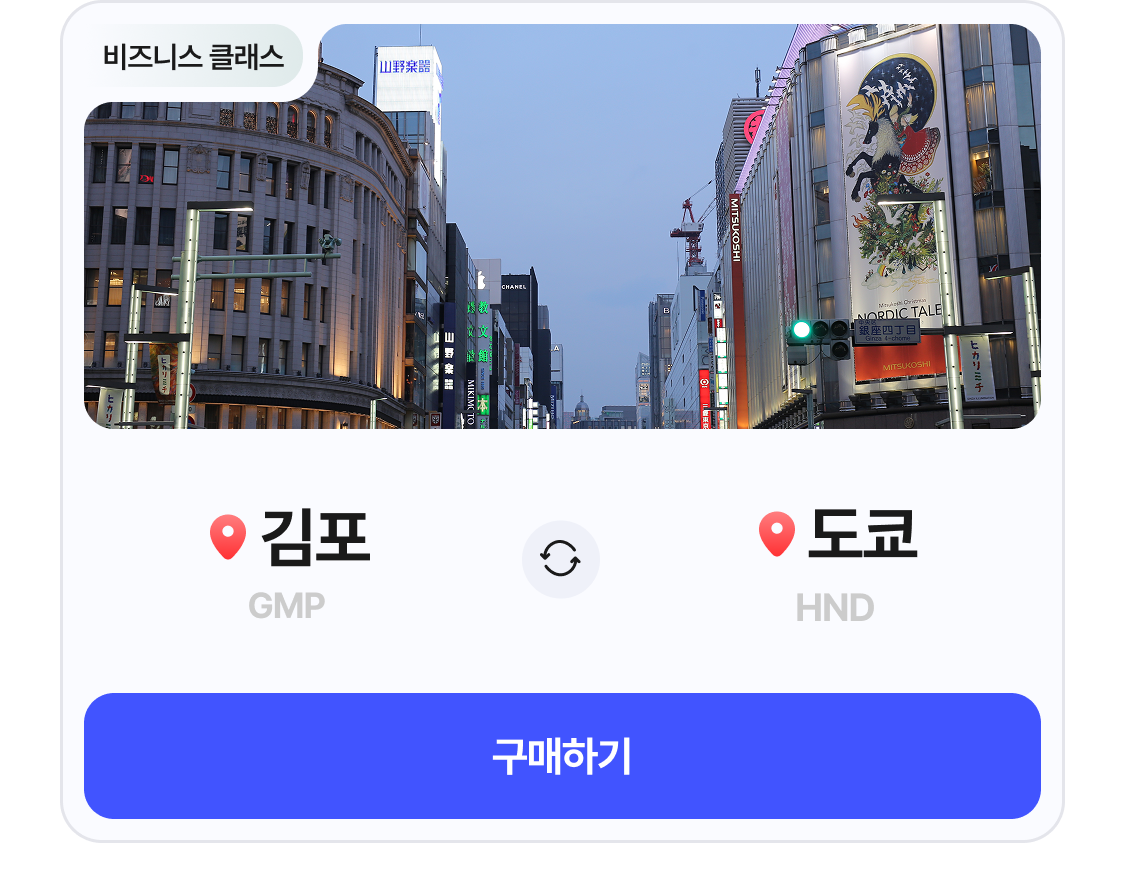The width and height of the screenshot is (1125, 879).
Task: Select the 도쿄 HND destination field
Action: pyautogui.click(x=837, y=563)
